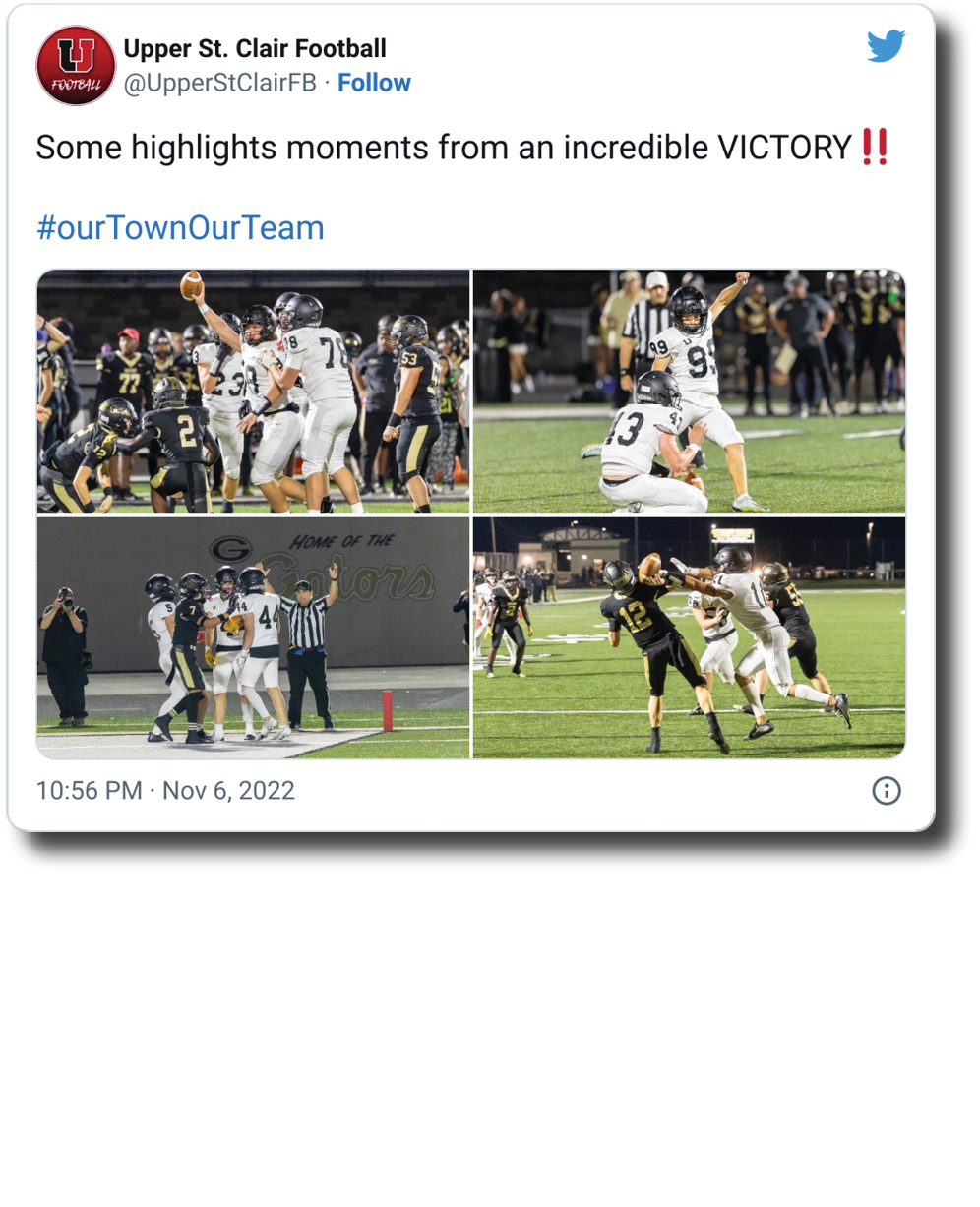View photo of kicker number 99

689,392
